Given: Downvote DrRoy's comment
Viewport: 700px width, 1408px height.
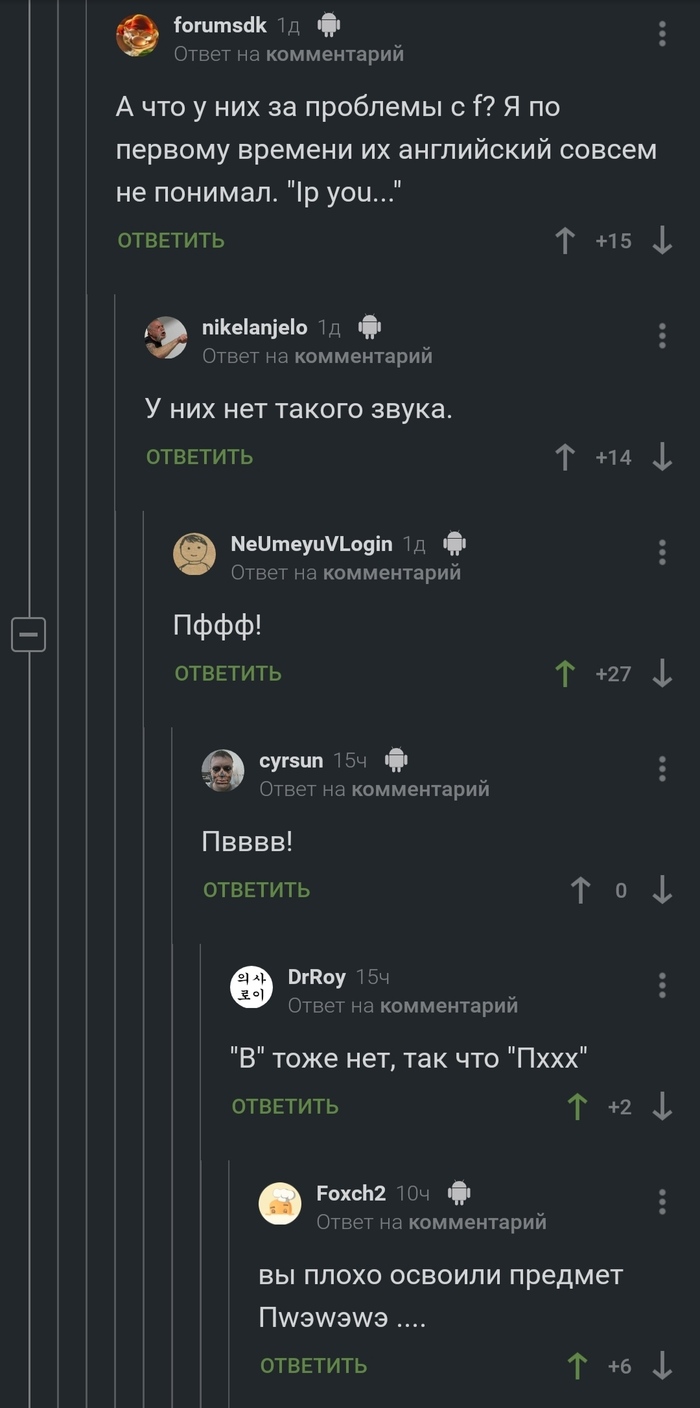Looking at the screenshot, I should [x=662, y=1107].
